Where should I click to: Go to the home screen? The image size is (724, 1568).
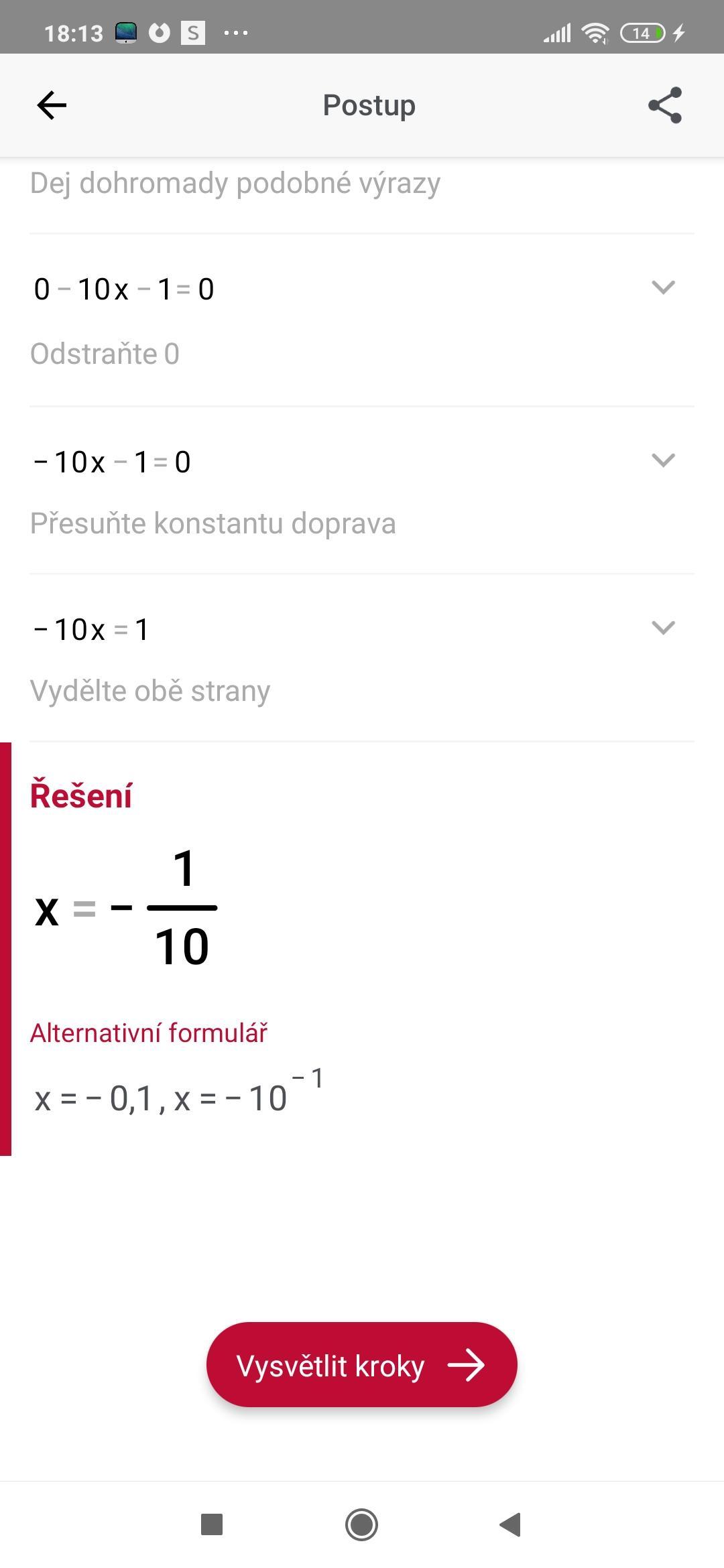tap(362, 1524)
